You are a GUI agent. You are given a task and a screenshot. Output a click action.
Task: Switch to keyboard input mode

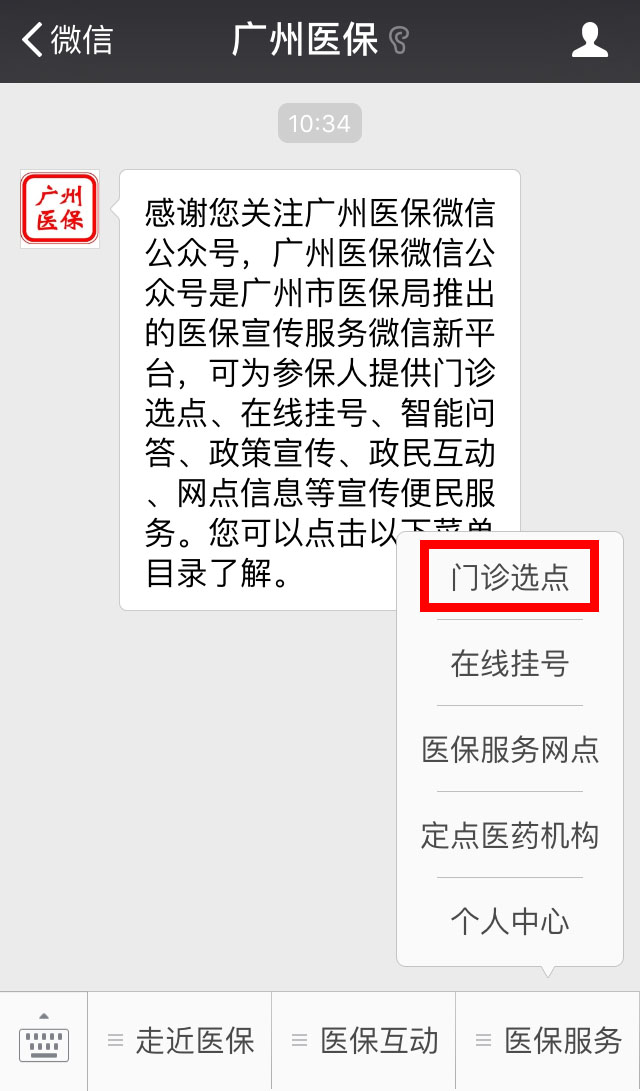point(44,1042)
